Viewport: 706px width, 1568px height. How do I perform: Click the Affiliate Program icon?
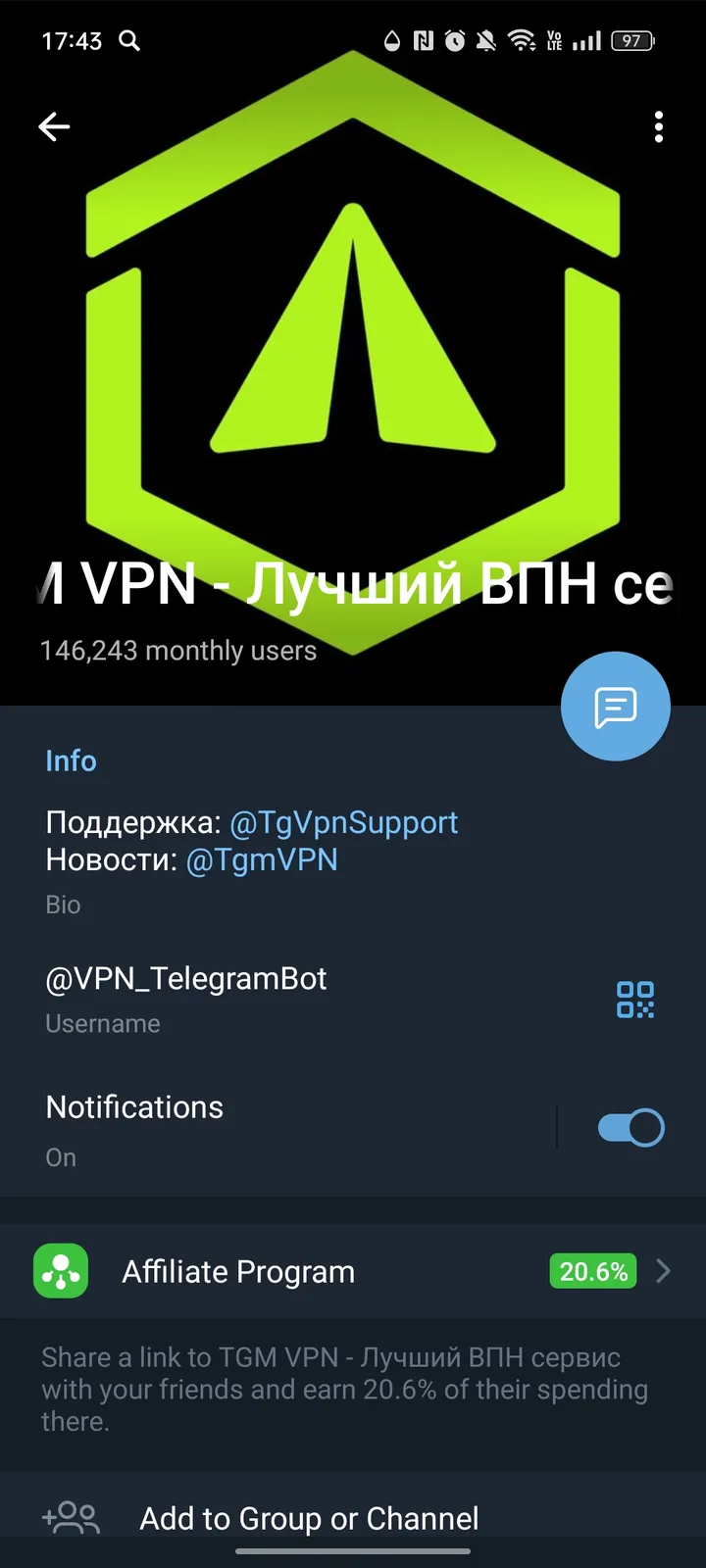point(60,1271)
